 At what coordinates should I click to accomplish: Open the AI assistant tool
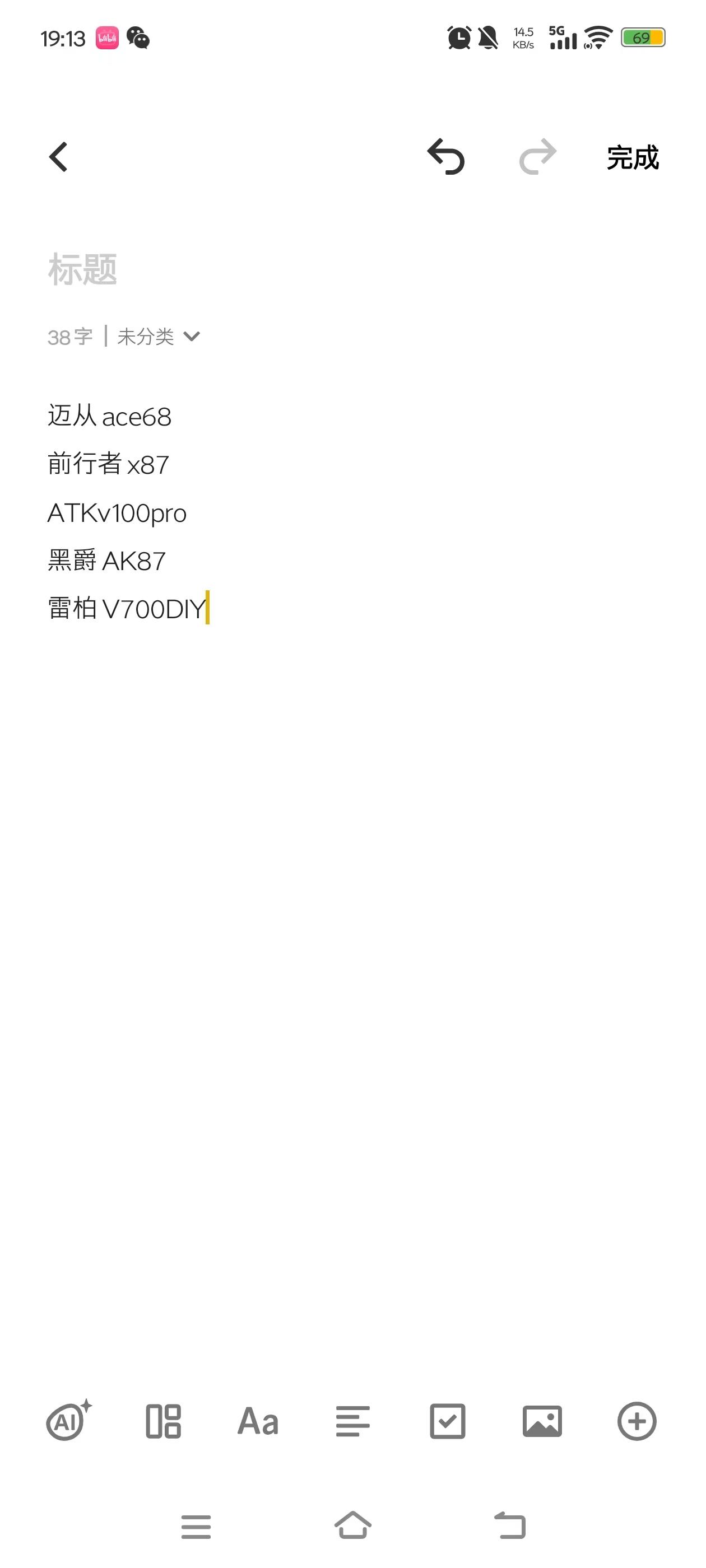click(69, 1421)
